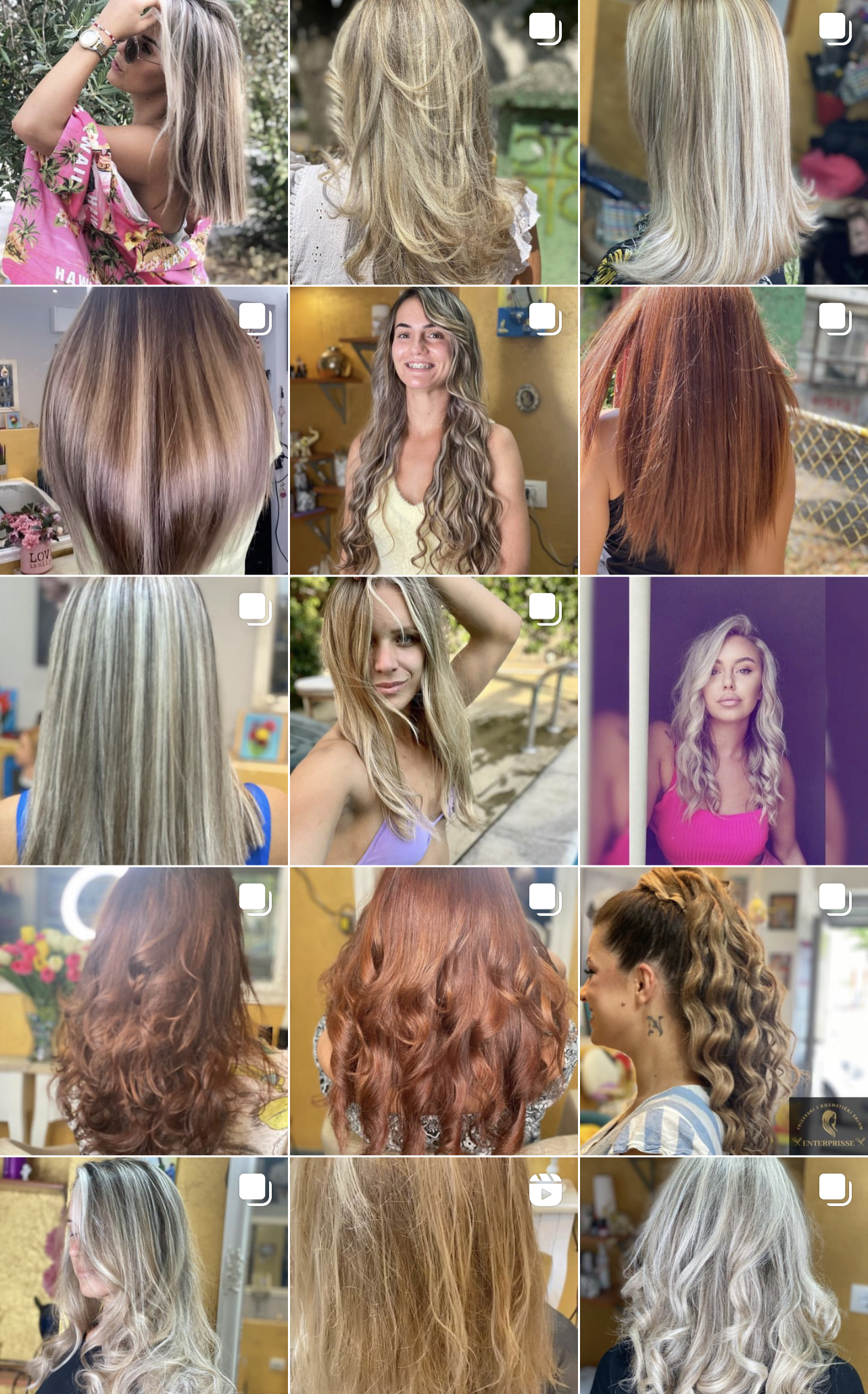868x1394 pixels.
Task: Open the post of curled copper hair from behind
Action: (x=433, y=1011)
